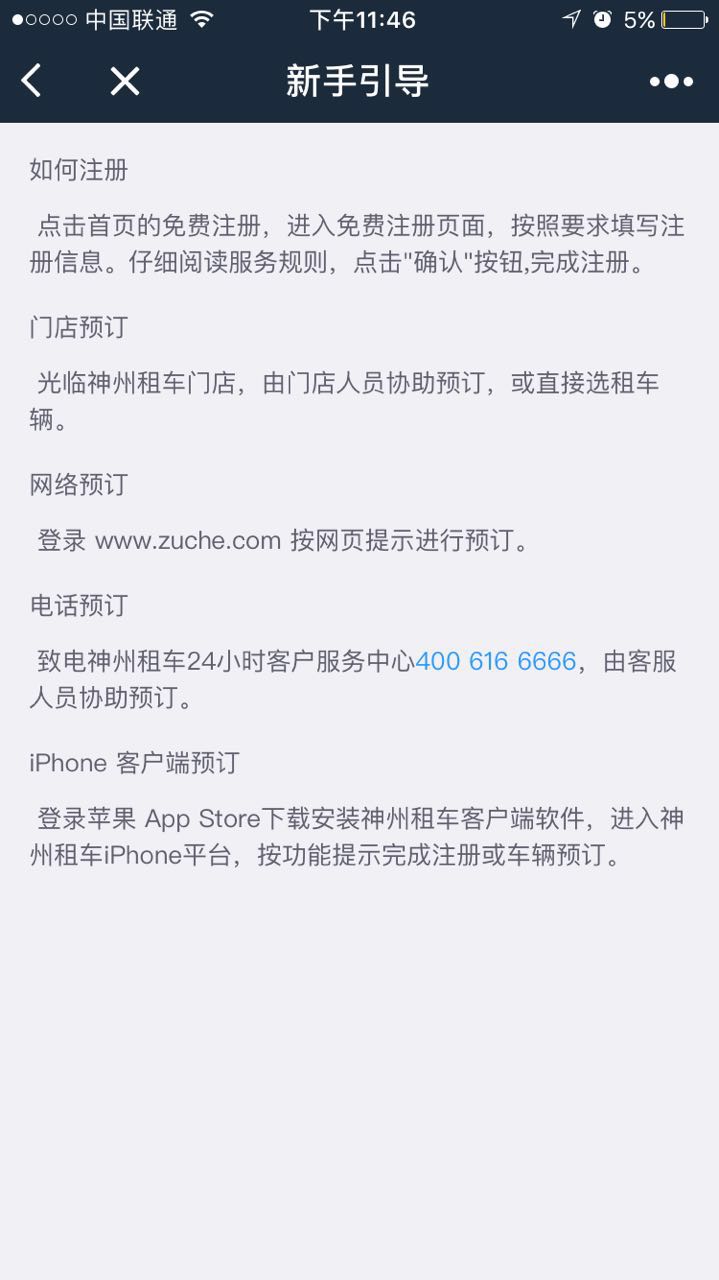Open the three-dot overflow menu
Screen dimensions: 719x1280
[x=671, y=82]
